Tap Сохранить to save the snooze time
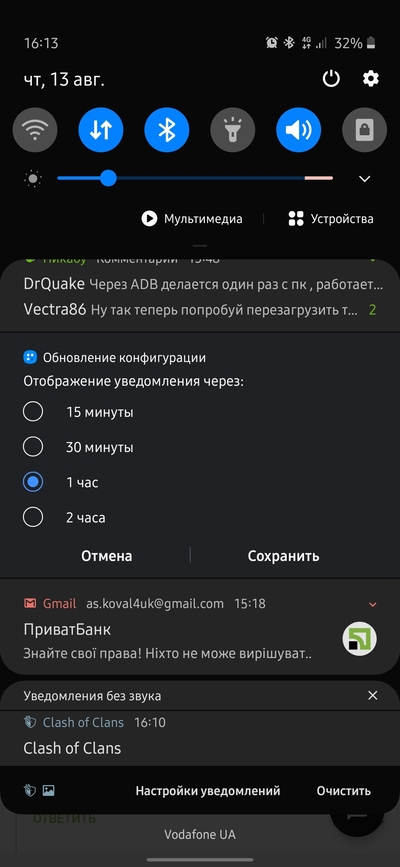Screen dimensions: 400x867 pos(283,556)
